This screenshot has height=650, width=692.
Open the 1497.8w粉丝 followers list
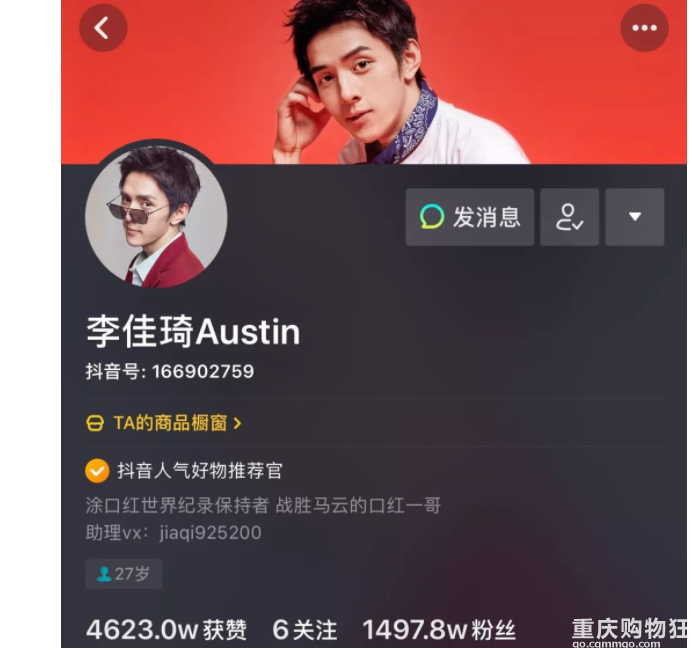point(439,630)
